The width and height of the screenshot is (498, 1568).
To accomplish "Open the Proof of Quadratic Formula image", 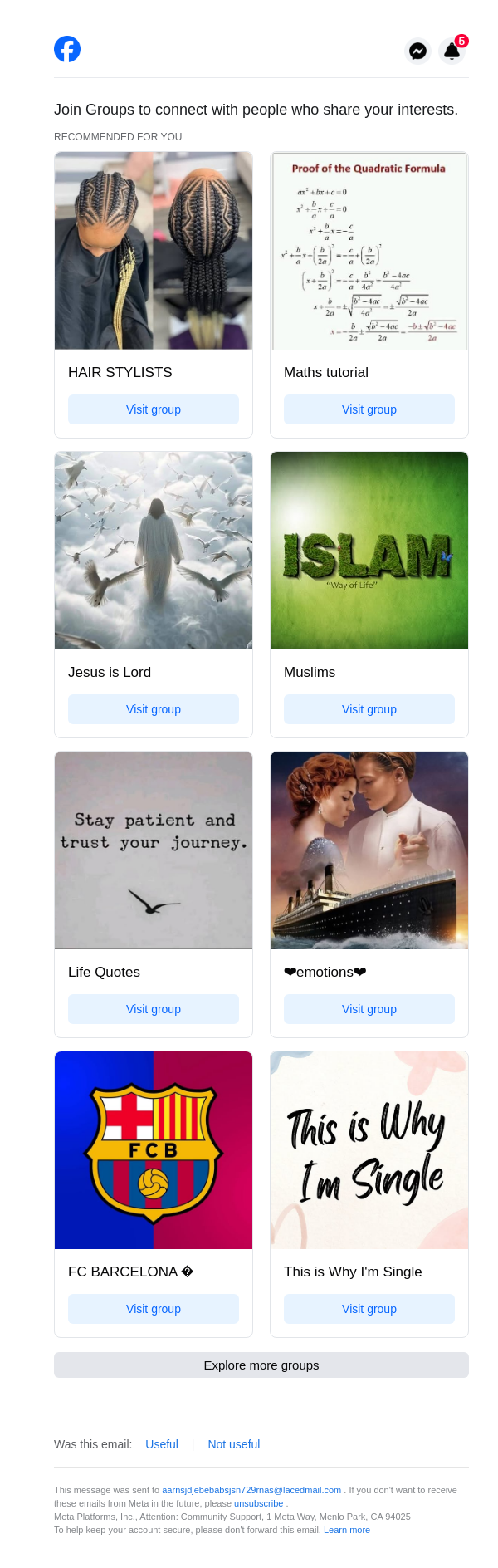I will [369, 251].
